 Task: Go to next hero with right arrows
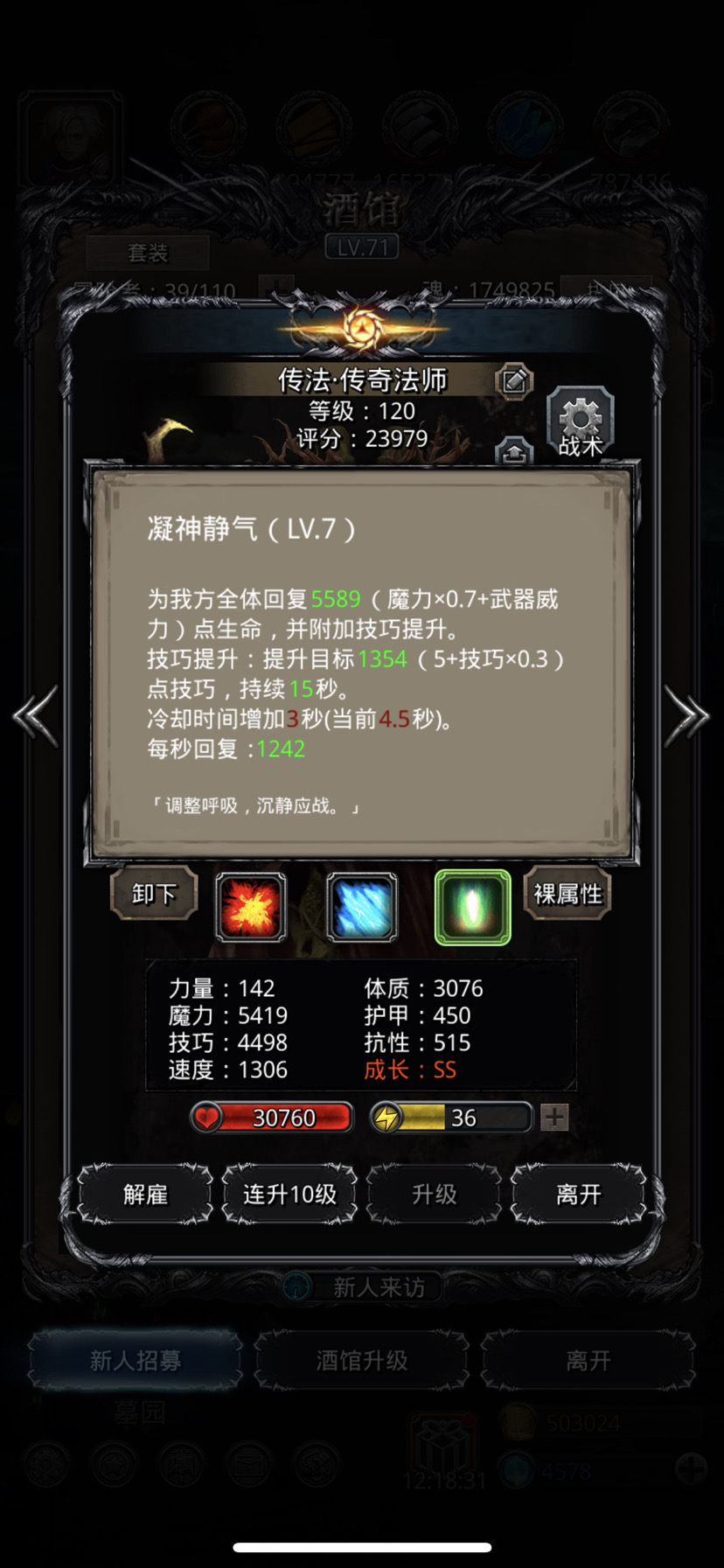click(687, 716)
